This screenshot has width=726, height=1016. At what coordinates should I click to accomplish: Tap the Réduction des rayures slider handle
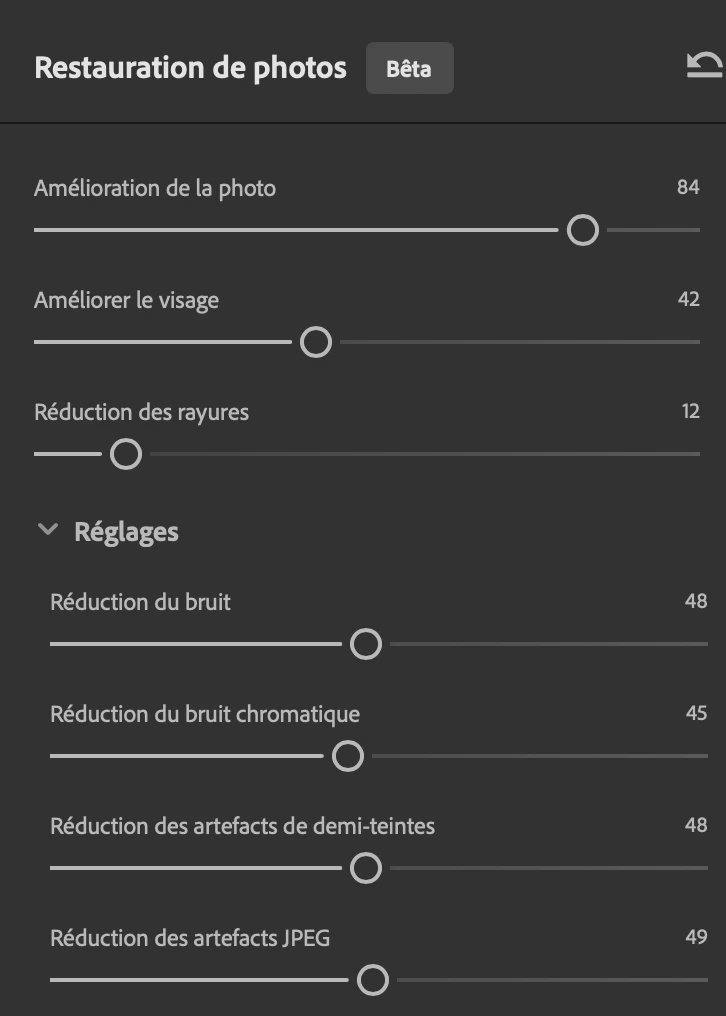point(126,455)
